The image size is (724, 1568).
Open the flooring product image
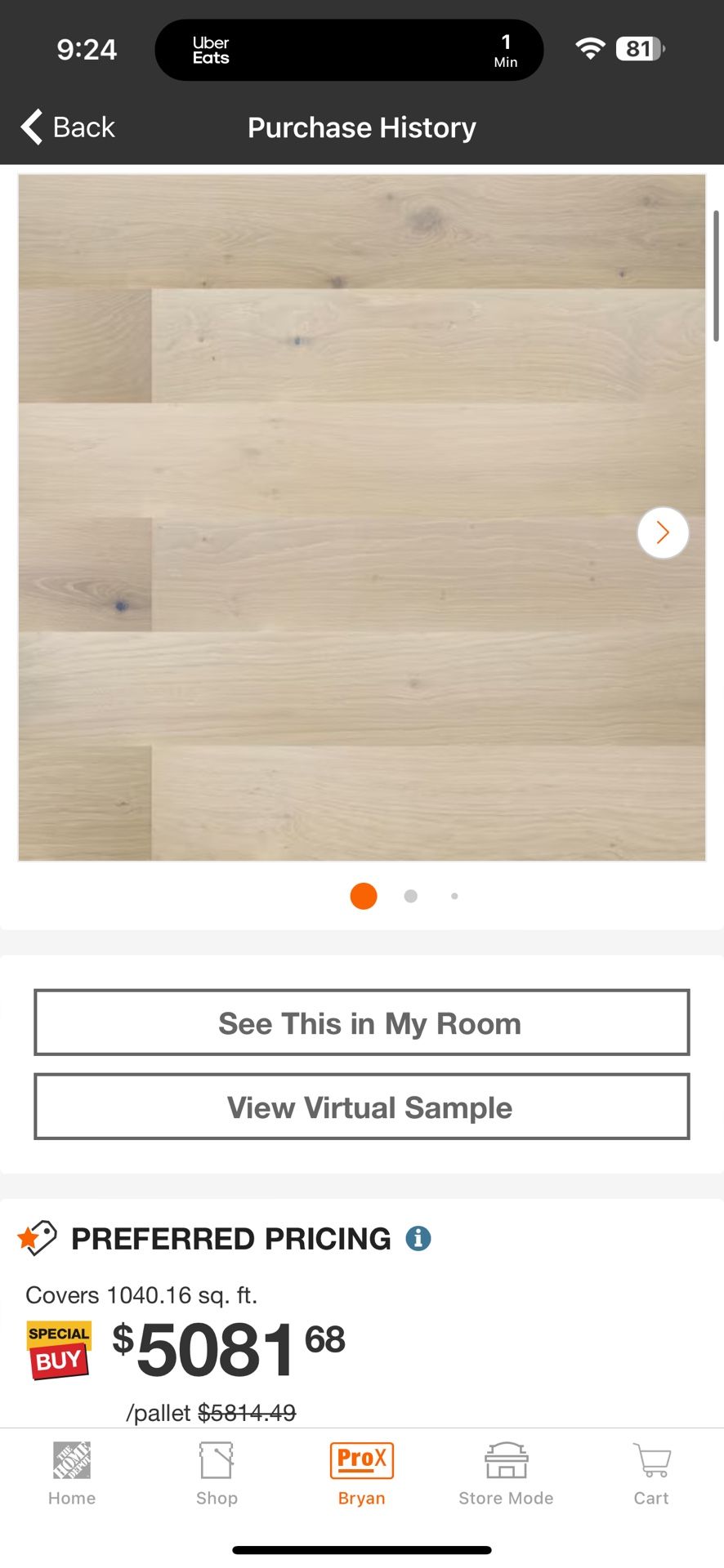tap(362, 518)
